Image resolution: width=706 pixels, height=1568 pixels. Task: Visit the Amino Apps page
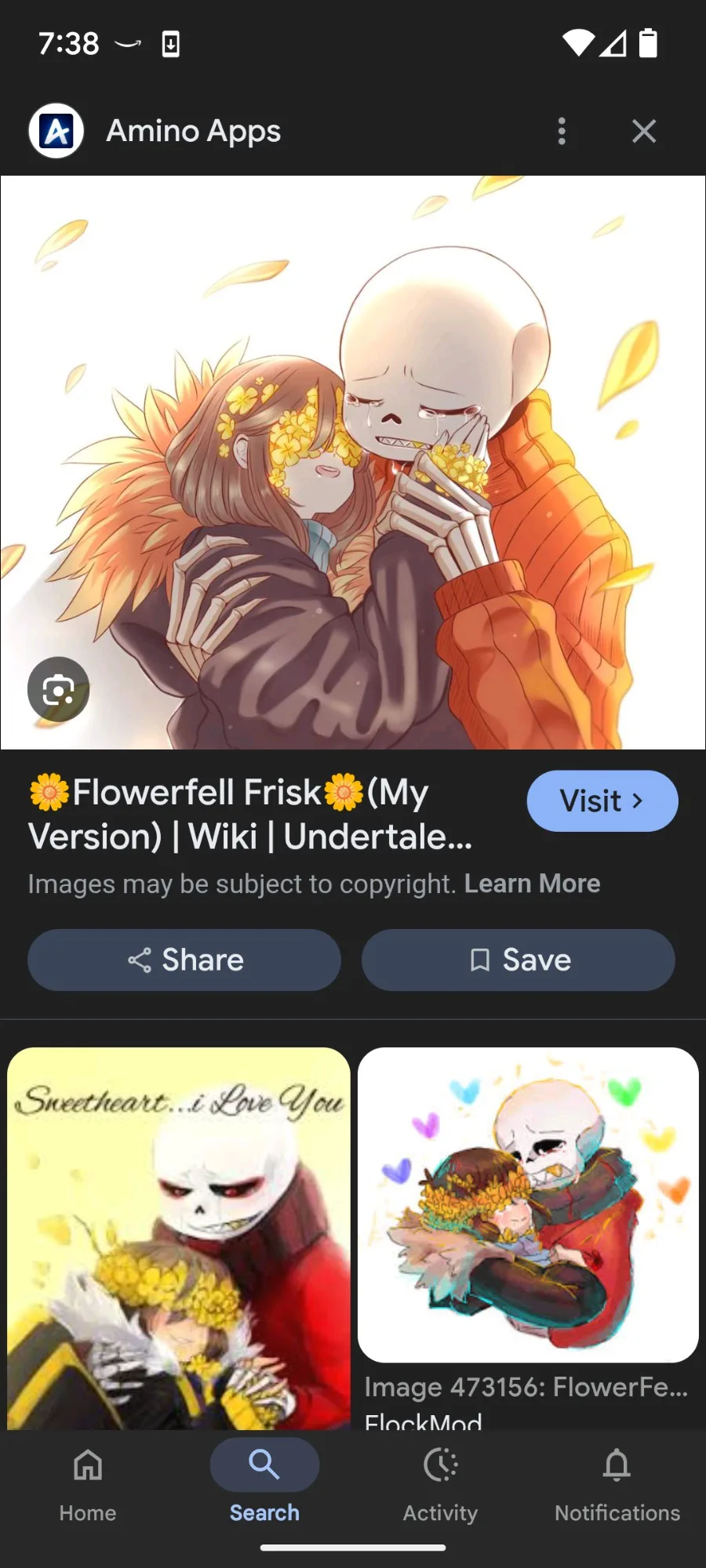point(602,800)
